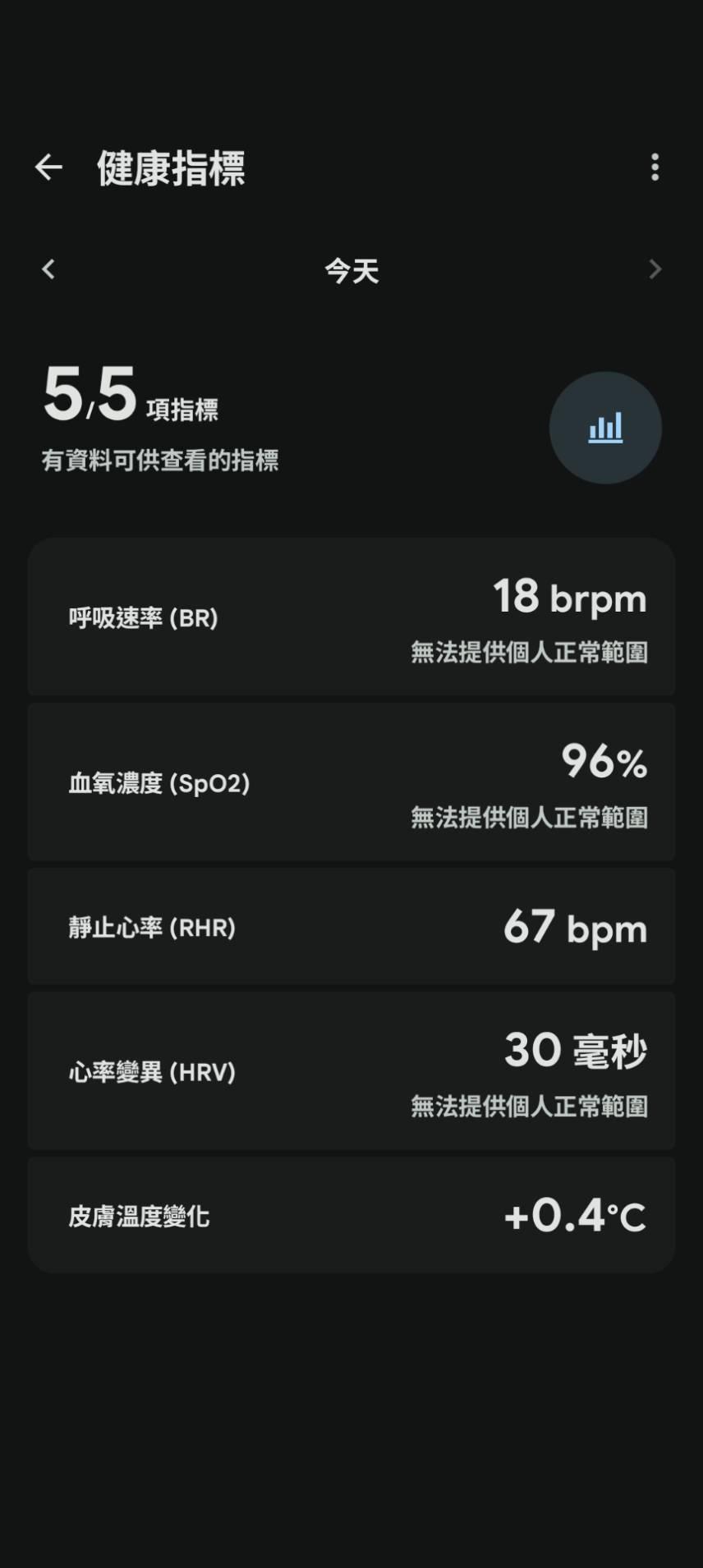Select the breathing rate (BR) card icon area
Viewport: 703px width, 1568px height.
coord(144,620)
